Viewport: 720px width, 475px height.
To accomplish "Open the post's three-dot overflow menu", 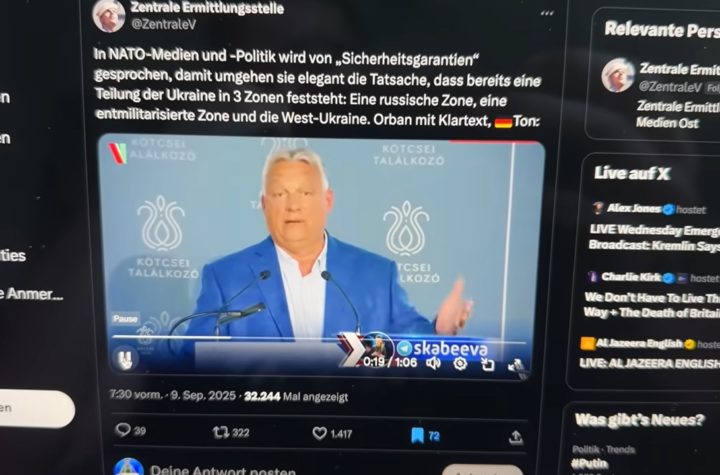I will [x=547, y=14].
